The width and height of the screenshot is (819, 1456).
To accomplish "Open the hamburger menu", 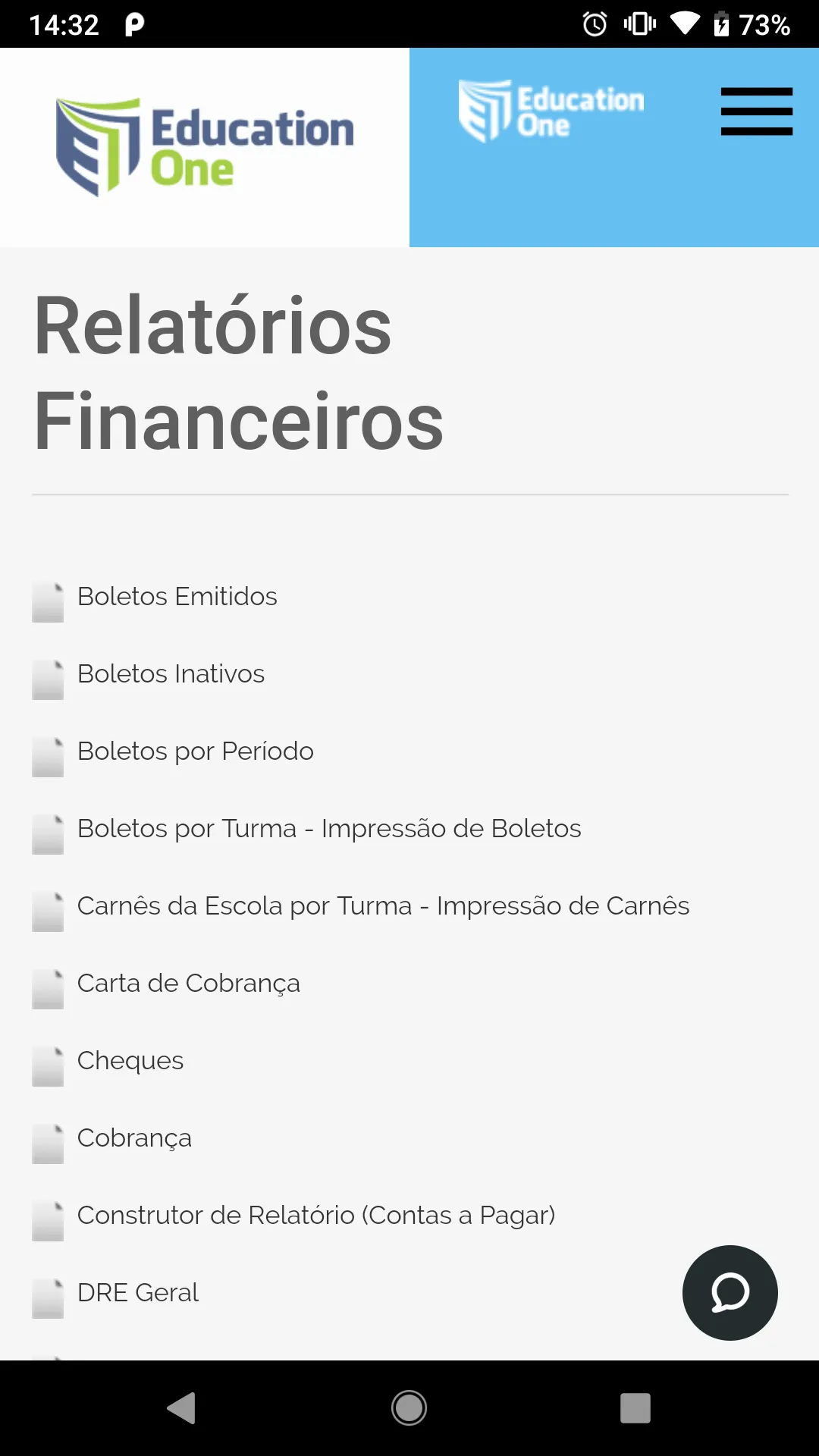I will 757,111.
